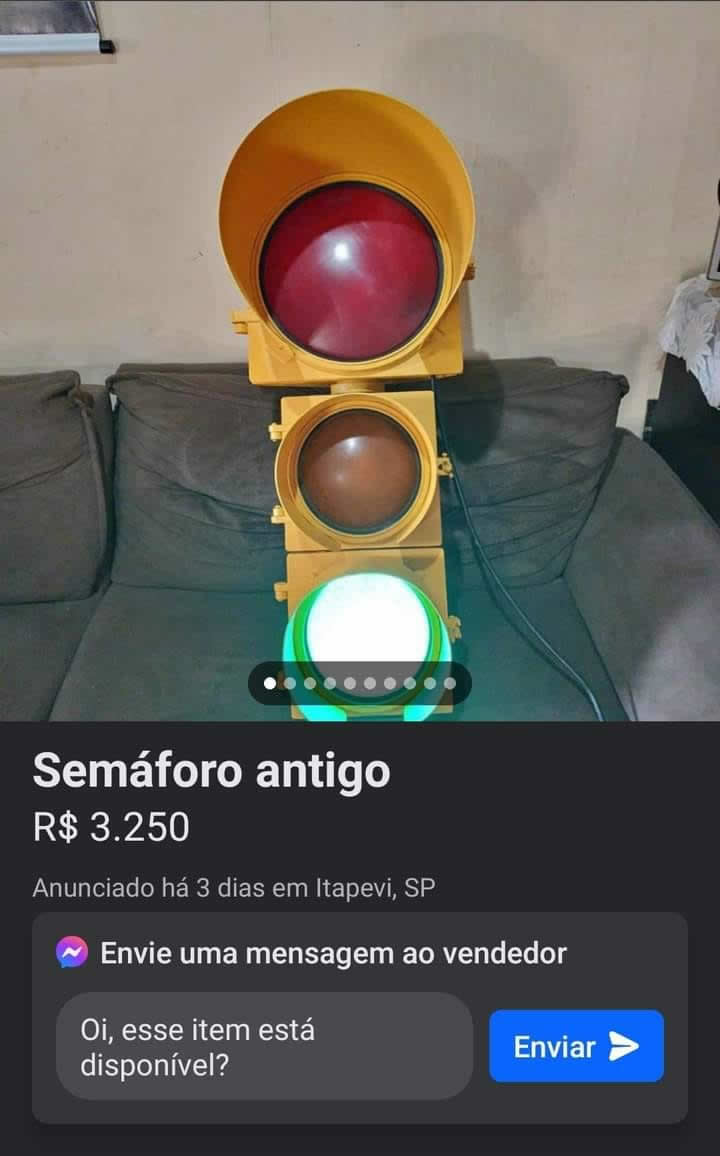Image resolution: width=720 pixels, height=1156 pixels.
Task: Select the second image dot indicator
Action: pos(290,682)
